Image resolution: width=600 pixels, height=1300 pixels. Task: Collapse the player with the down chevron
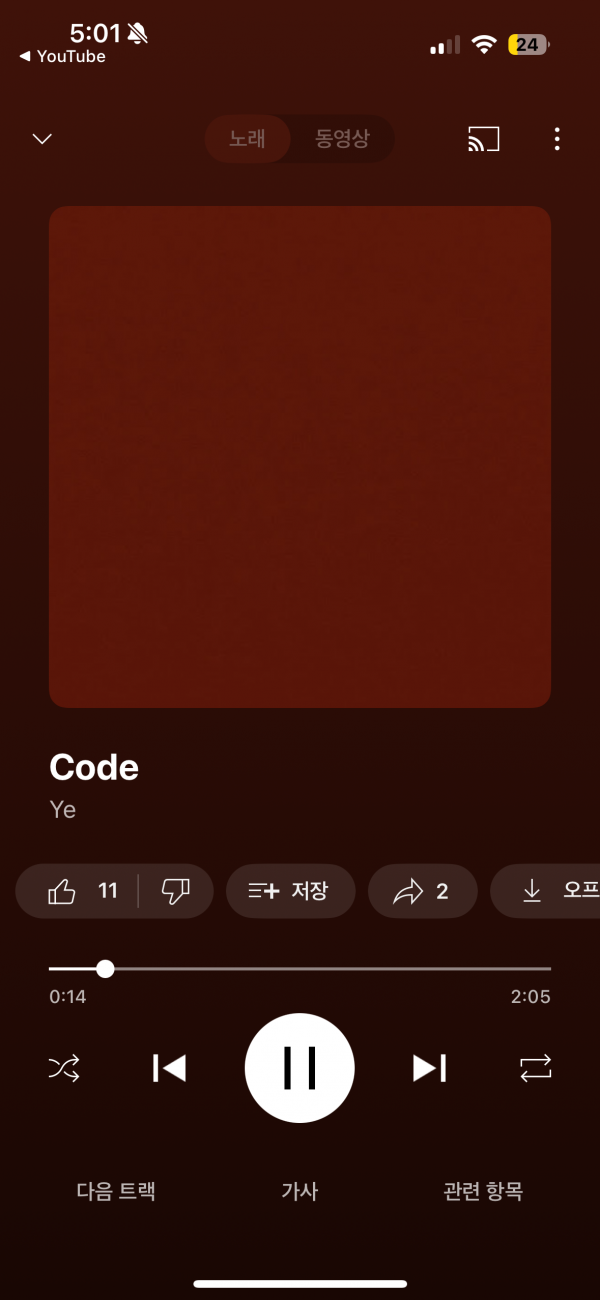coord(42,139)
